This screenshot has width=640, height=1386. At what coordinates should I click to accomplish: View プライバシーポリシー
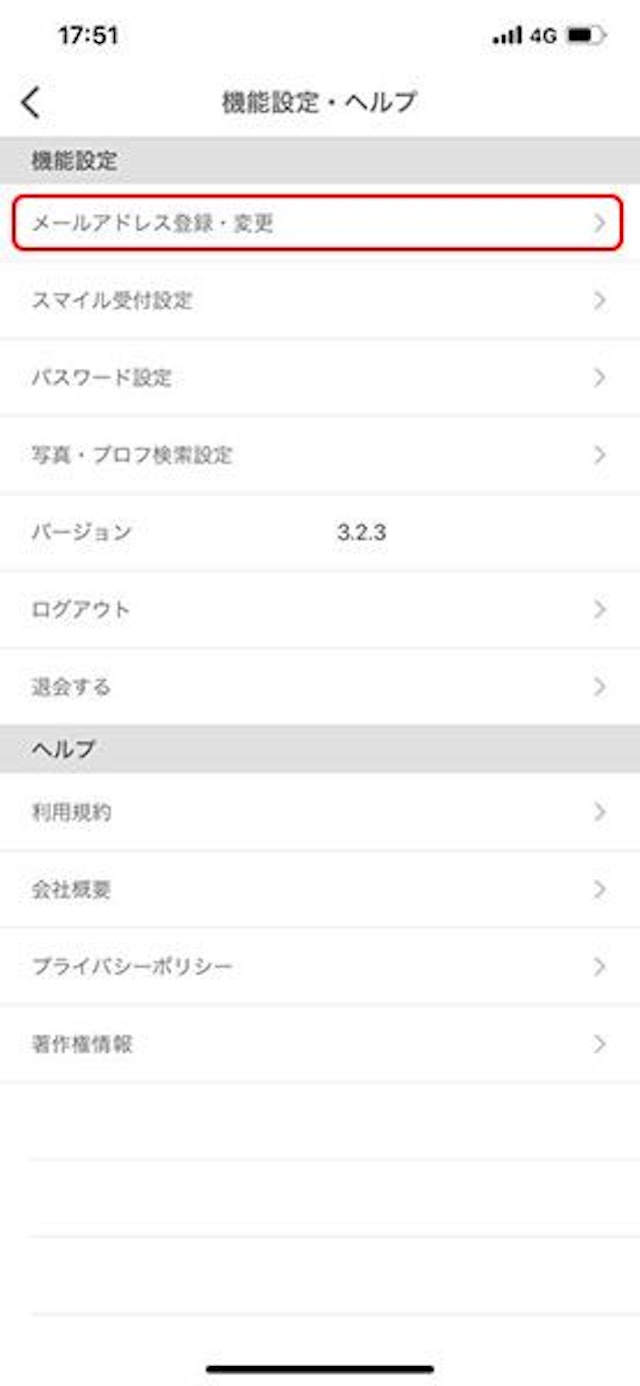point(318,967)
